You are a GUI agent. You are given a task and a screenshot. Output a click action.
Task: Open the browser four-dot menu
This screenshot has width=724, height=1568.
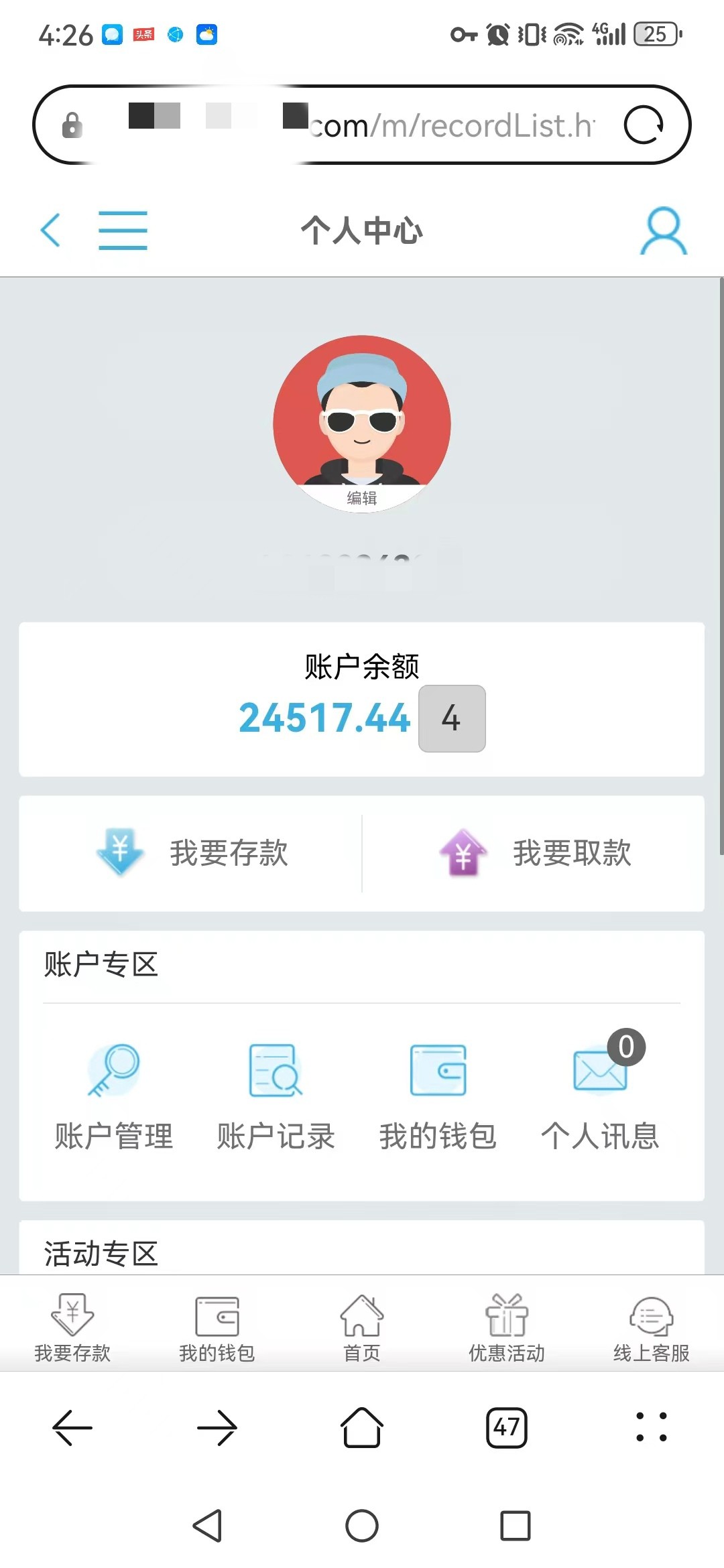[652, 1427]
